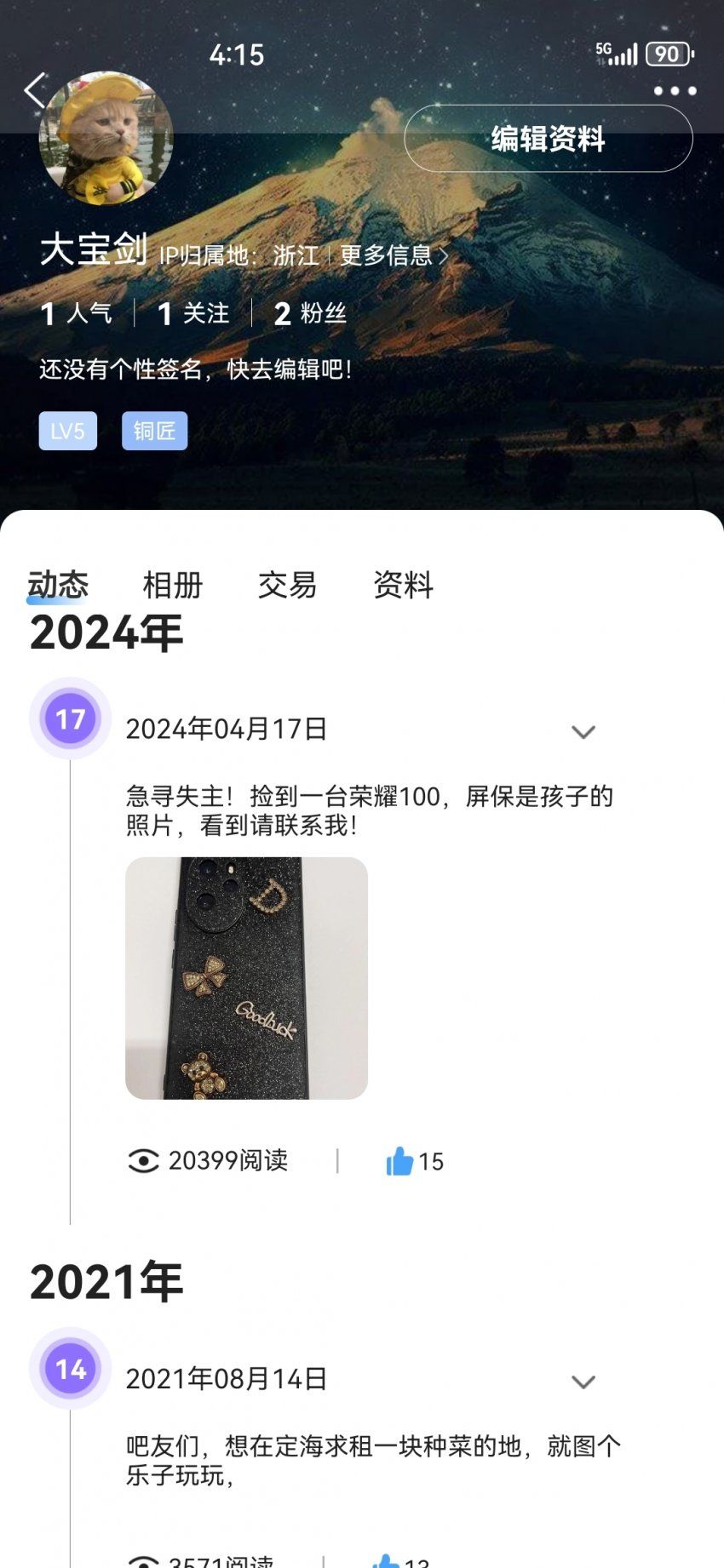The image size is (724, 1568).
Task: Expand the dropdown on the 2021年08月14日 post
Action: coord(583,1382)
